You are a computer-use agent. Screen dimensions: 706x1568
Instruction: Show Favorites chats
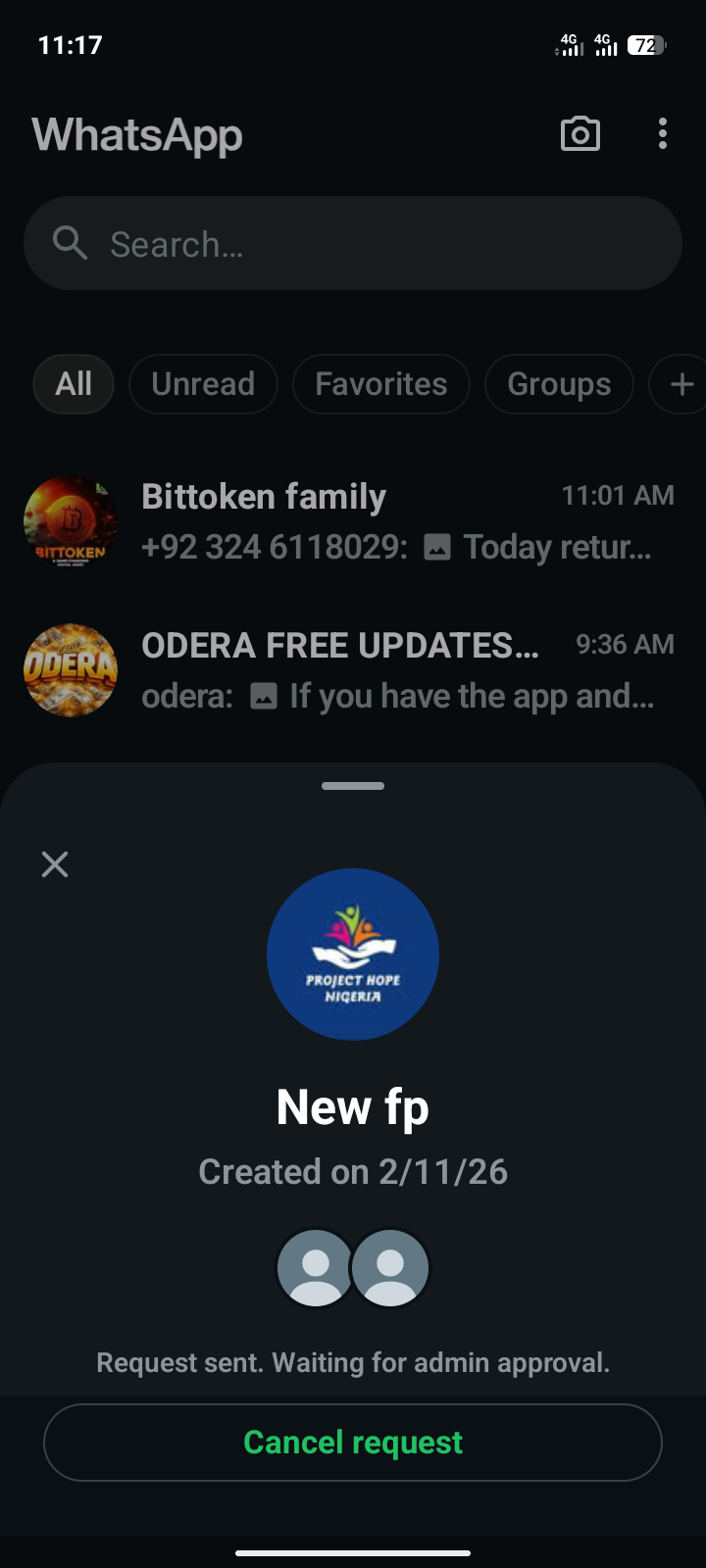pyautogui.click(x=380, y=384)
